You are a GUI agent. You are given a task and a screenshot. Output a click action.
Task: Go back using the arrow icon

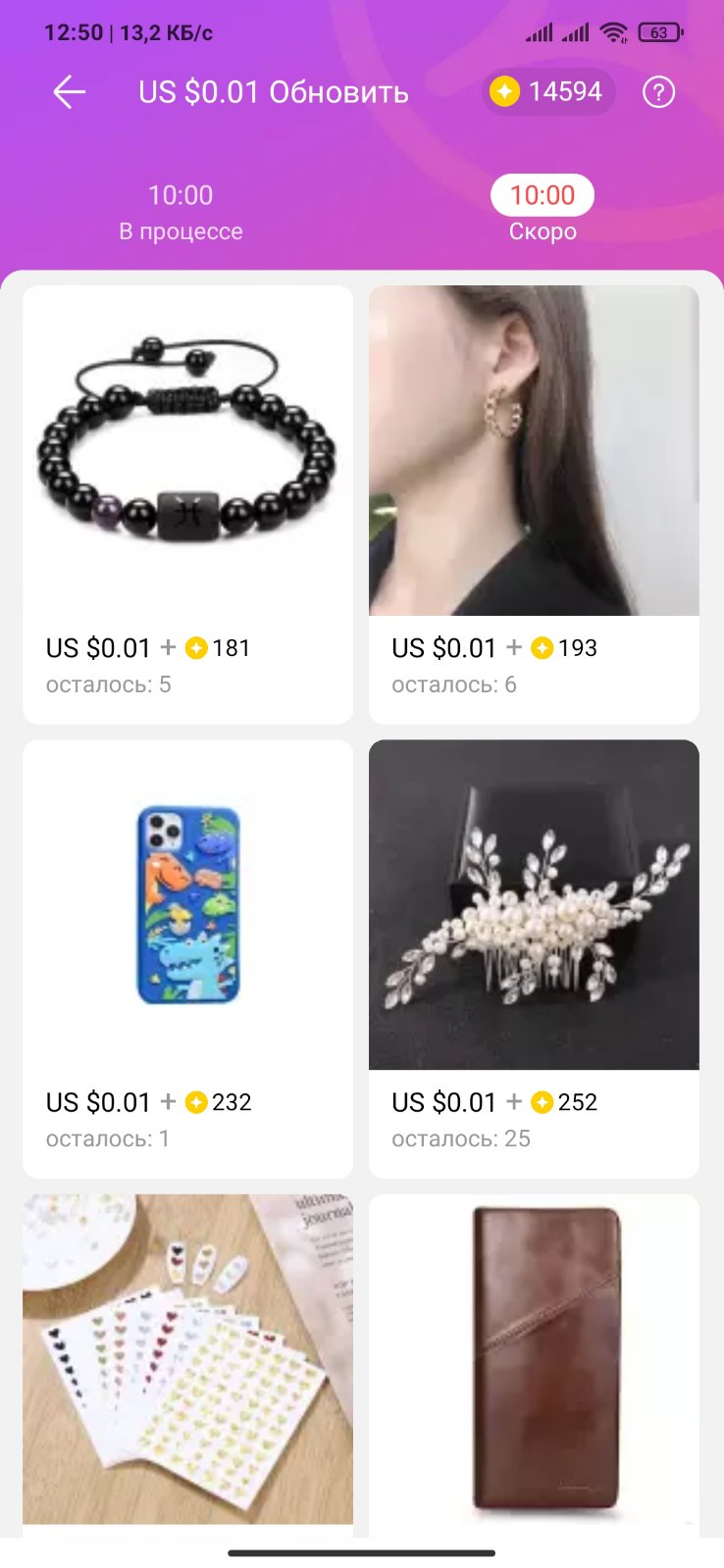[x=69, y=92]
